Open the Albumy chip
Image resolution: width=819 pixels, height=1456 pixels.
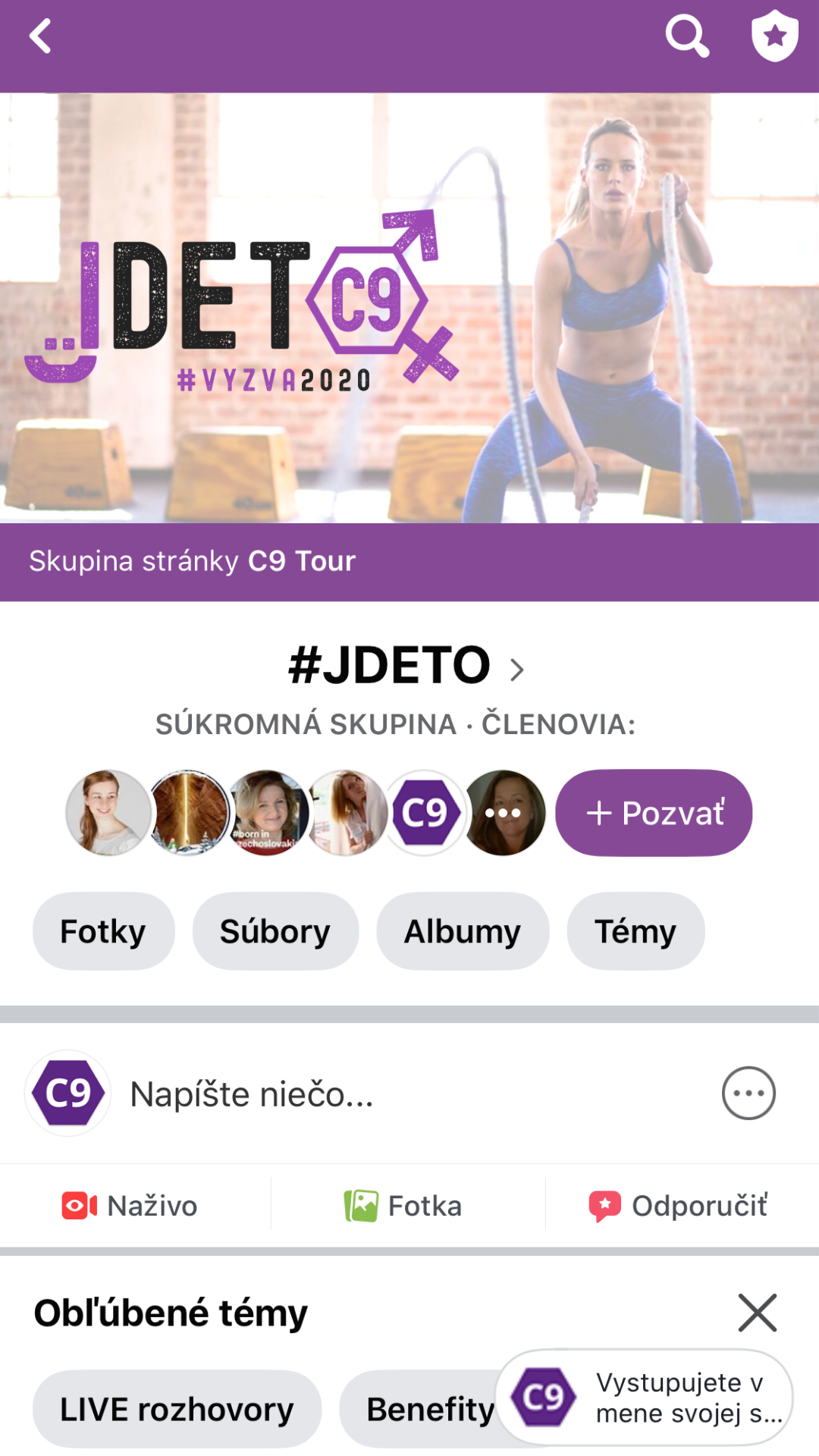tap(462, 931)
